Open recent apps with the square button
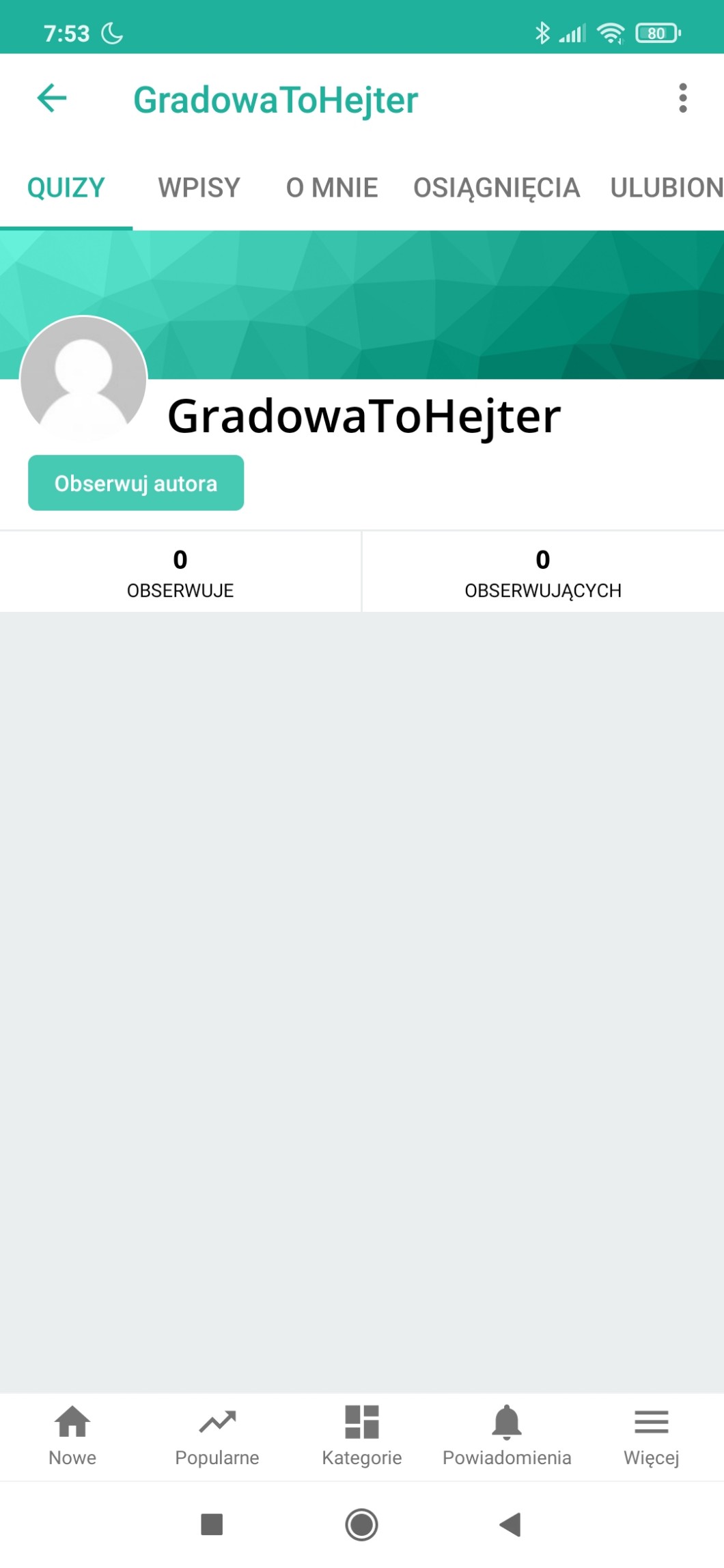The image size is (724, 1568). tap(212, 1524)
